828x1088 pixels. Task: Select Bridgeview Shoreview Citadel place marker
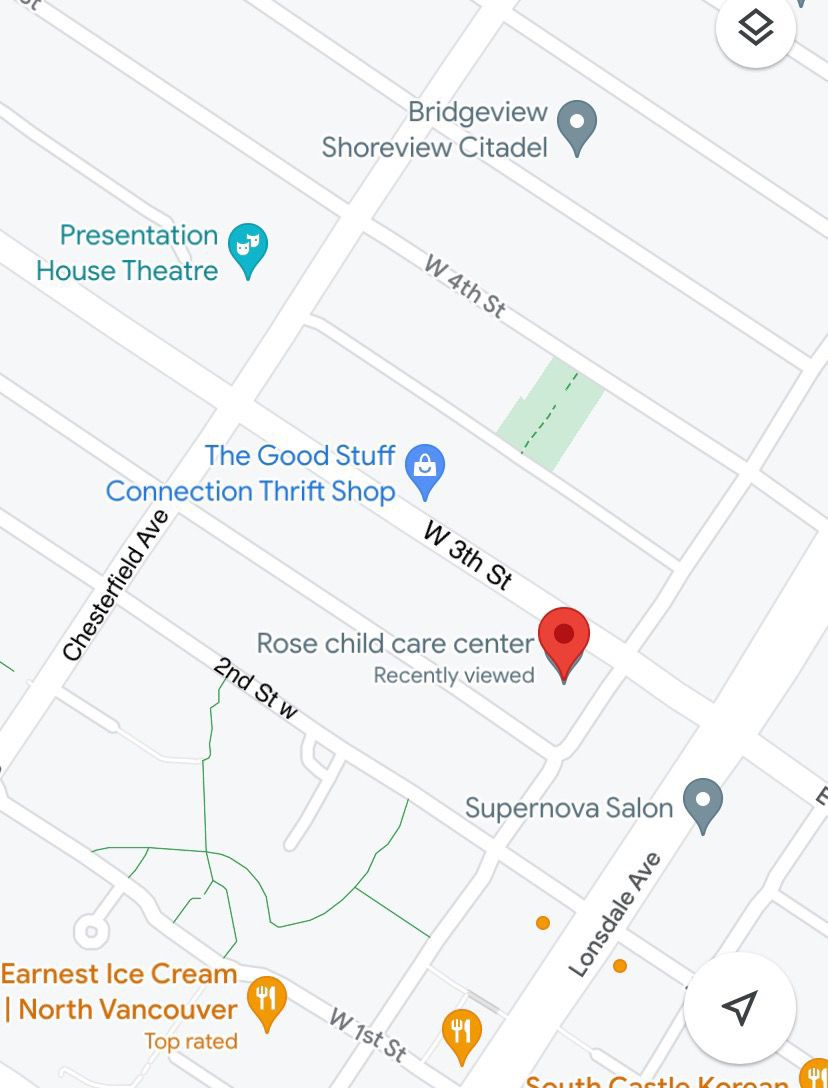576,125
